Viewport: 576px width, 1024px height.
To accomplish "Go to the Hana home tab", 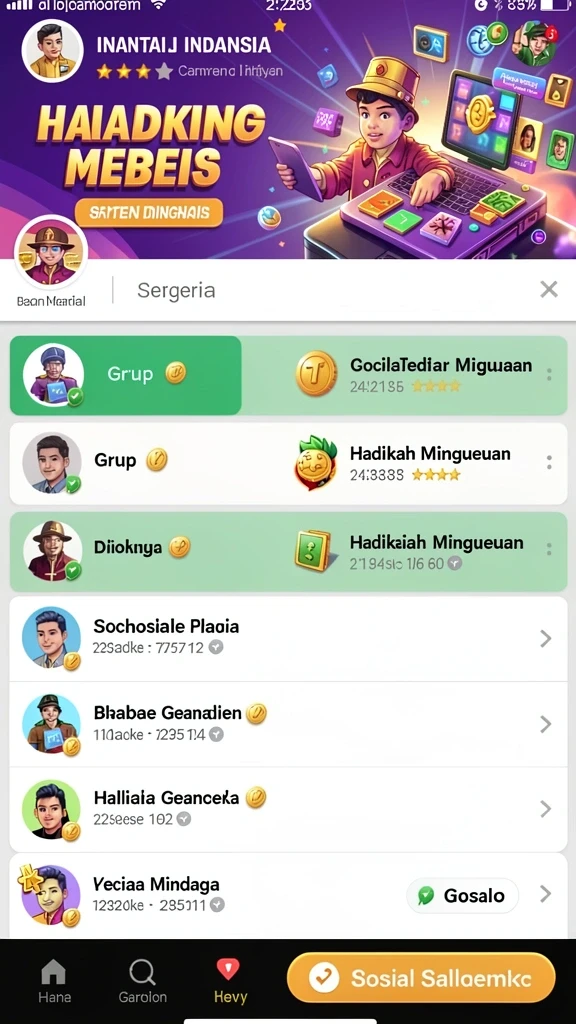I will click(54, 980).
